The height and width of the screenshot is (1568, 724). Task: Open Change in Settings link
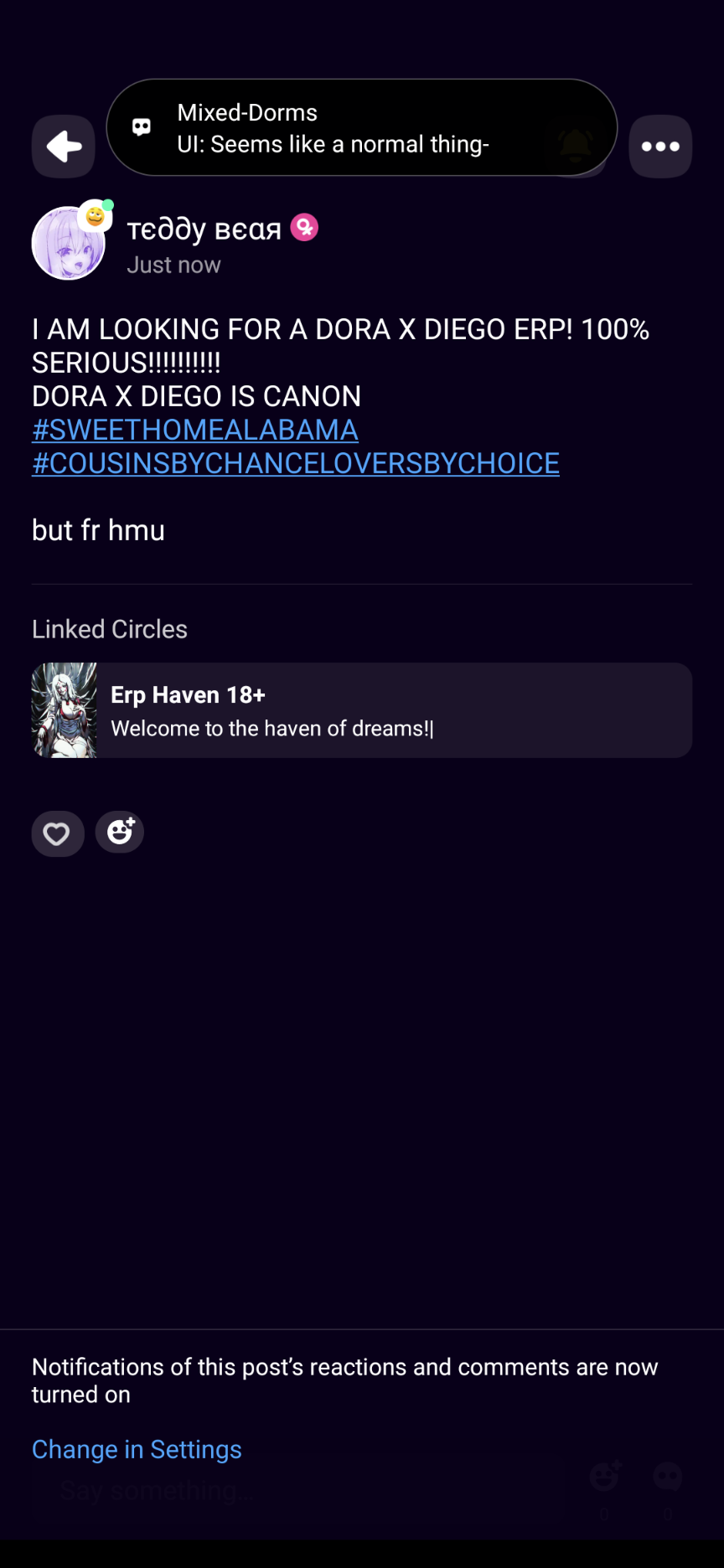pyautogui.click(x=137, y=1449)
